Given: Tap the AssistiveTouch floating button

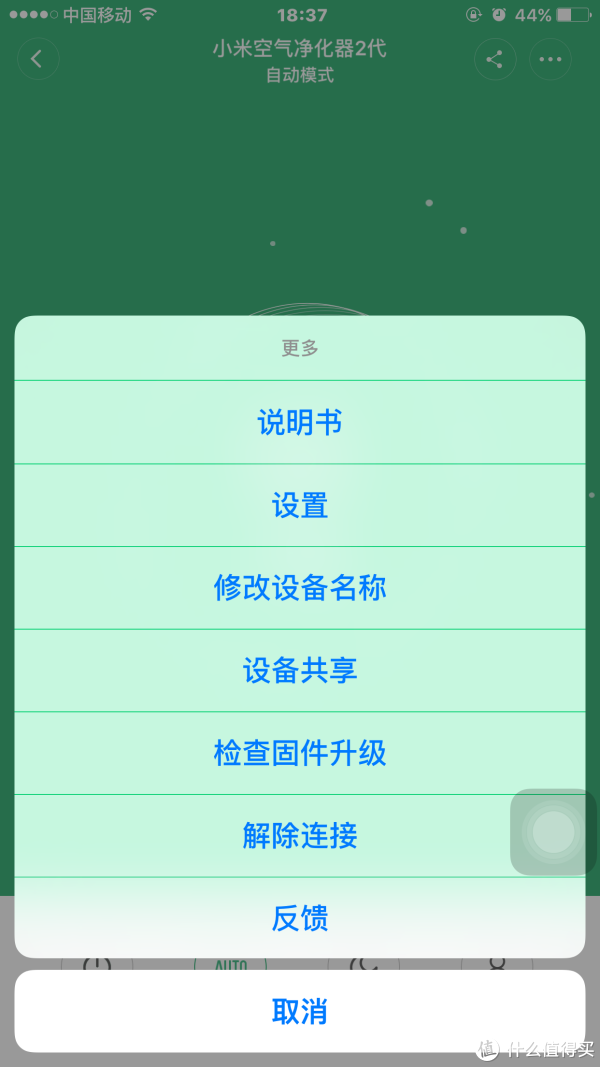Looking at the screenshot, I should click(x=553, y=832).
